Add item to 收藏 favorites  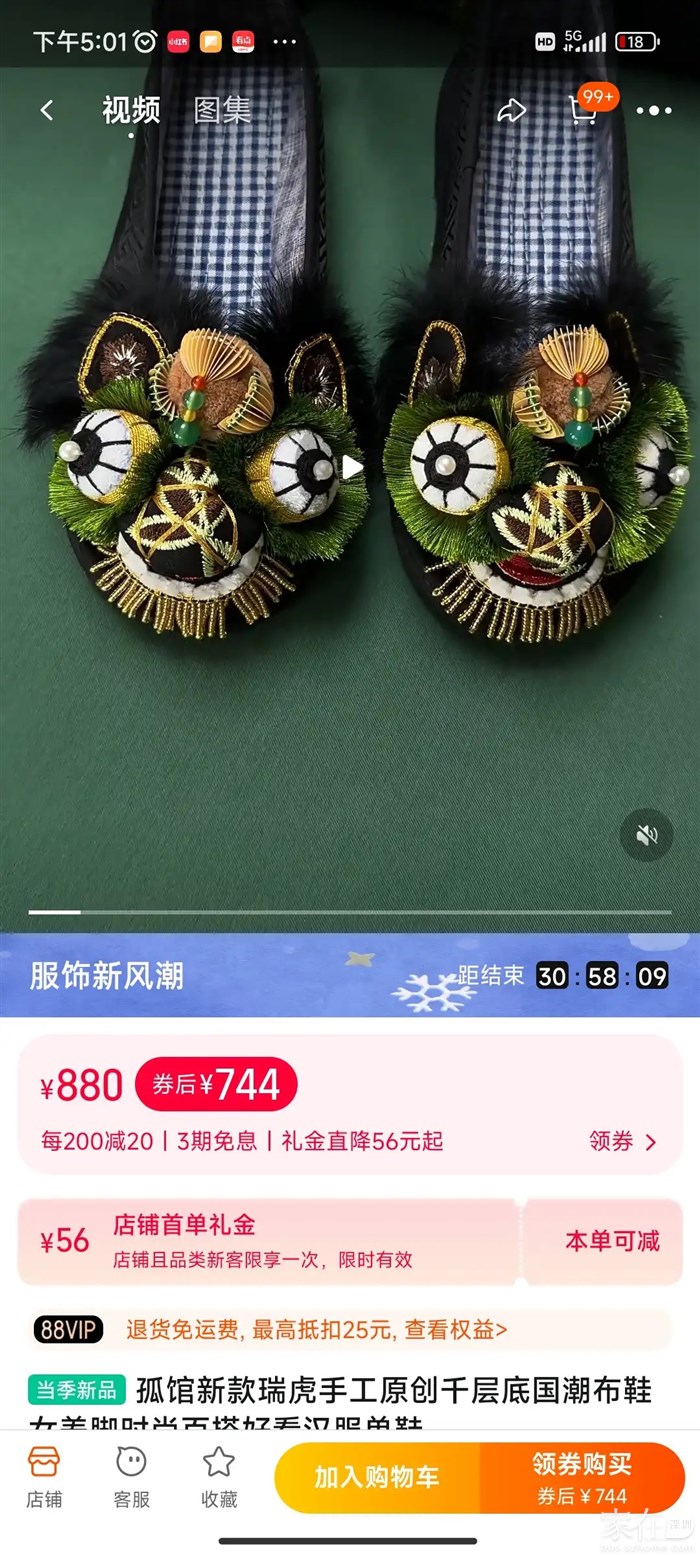click(219, 1476)
